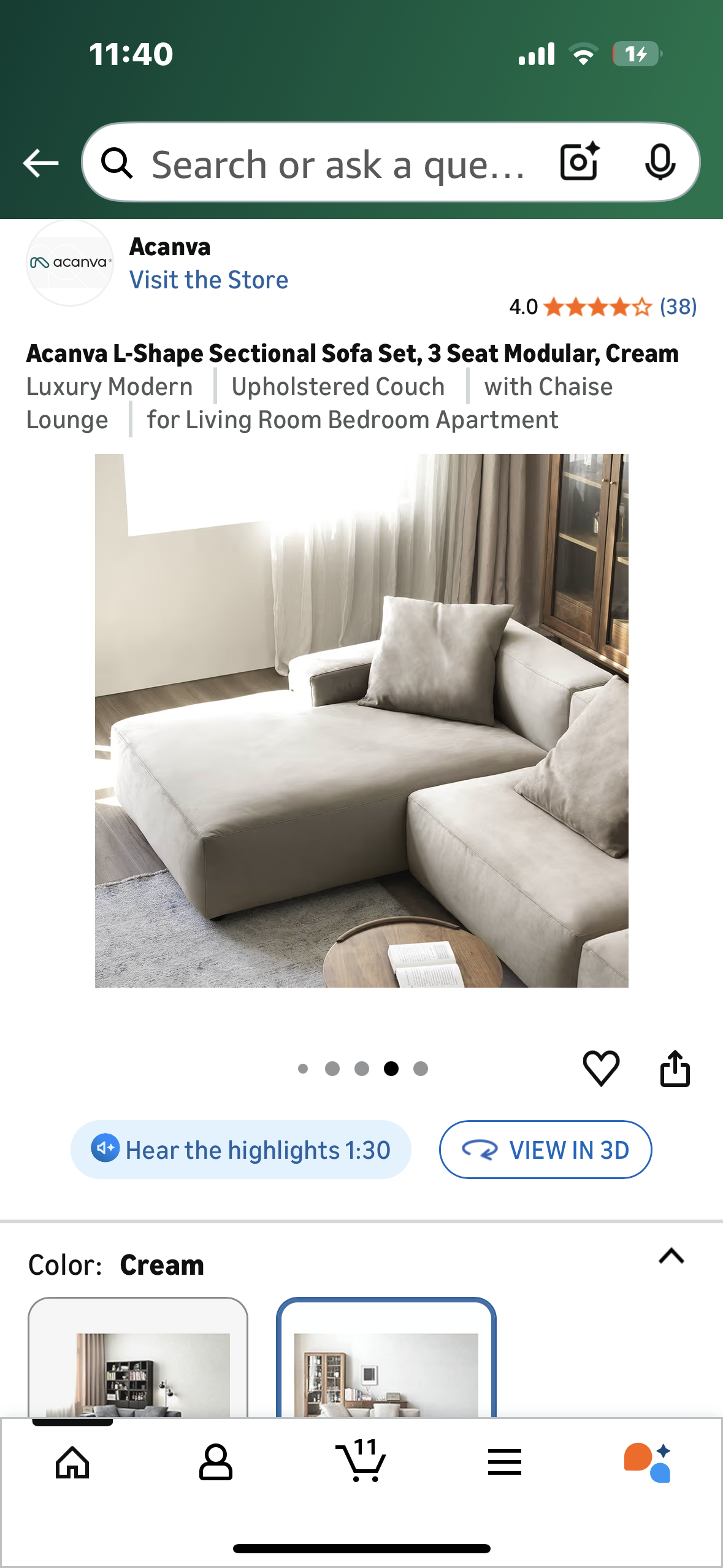Visit the Acanva store page
This screenshot has width=723, height=1568.
pos(209,279)
